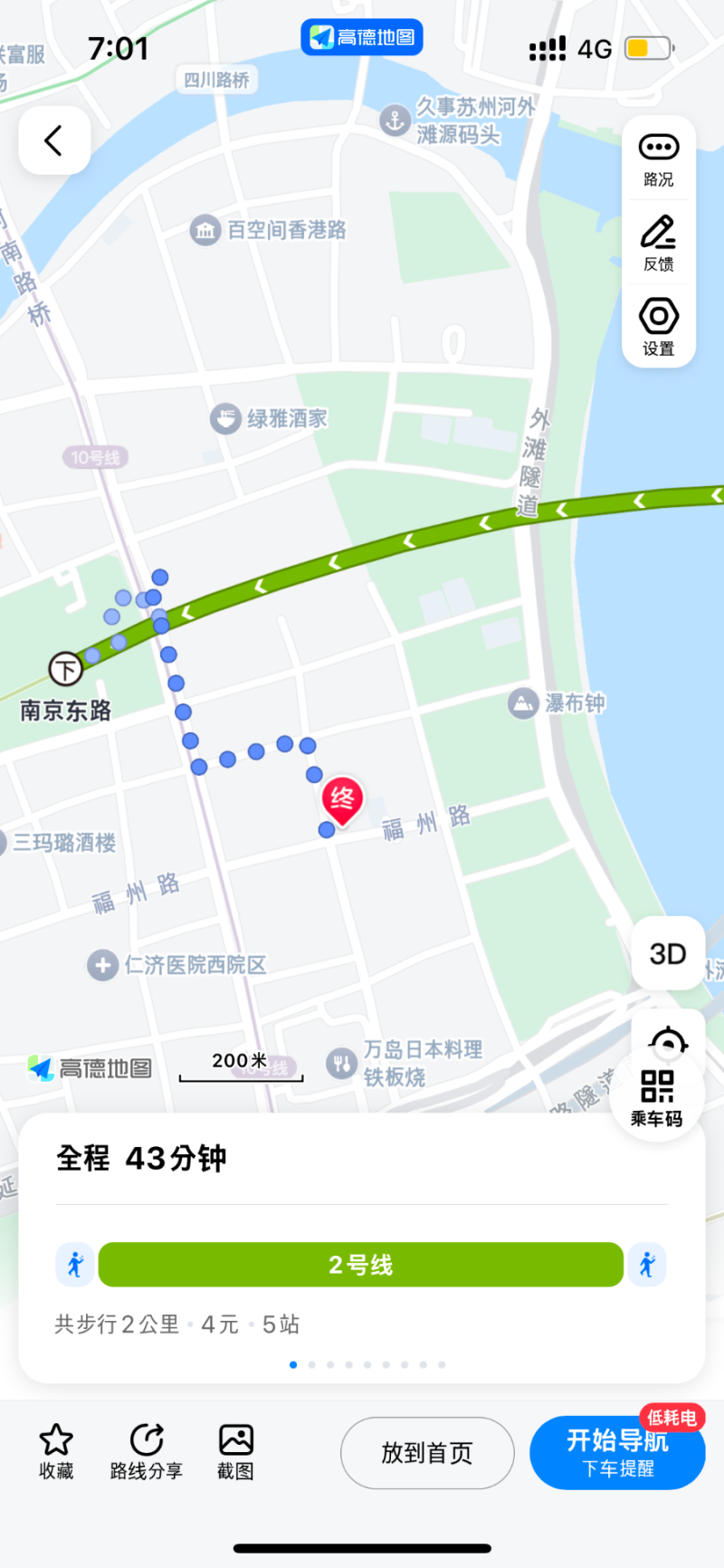Image resolution: width=724 pixels, height=1568 pixels.
Task: Open the 乘车码 ride code
Action: [x=657, y=1098]
